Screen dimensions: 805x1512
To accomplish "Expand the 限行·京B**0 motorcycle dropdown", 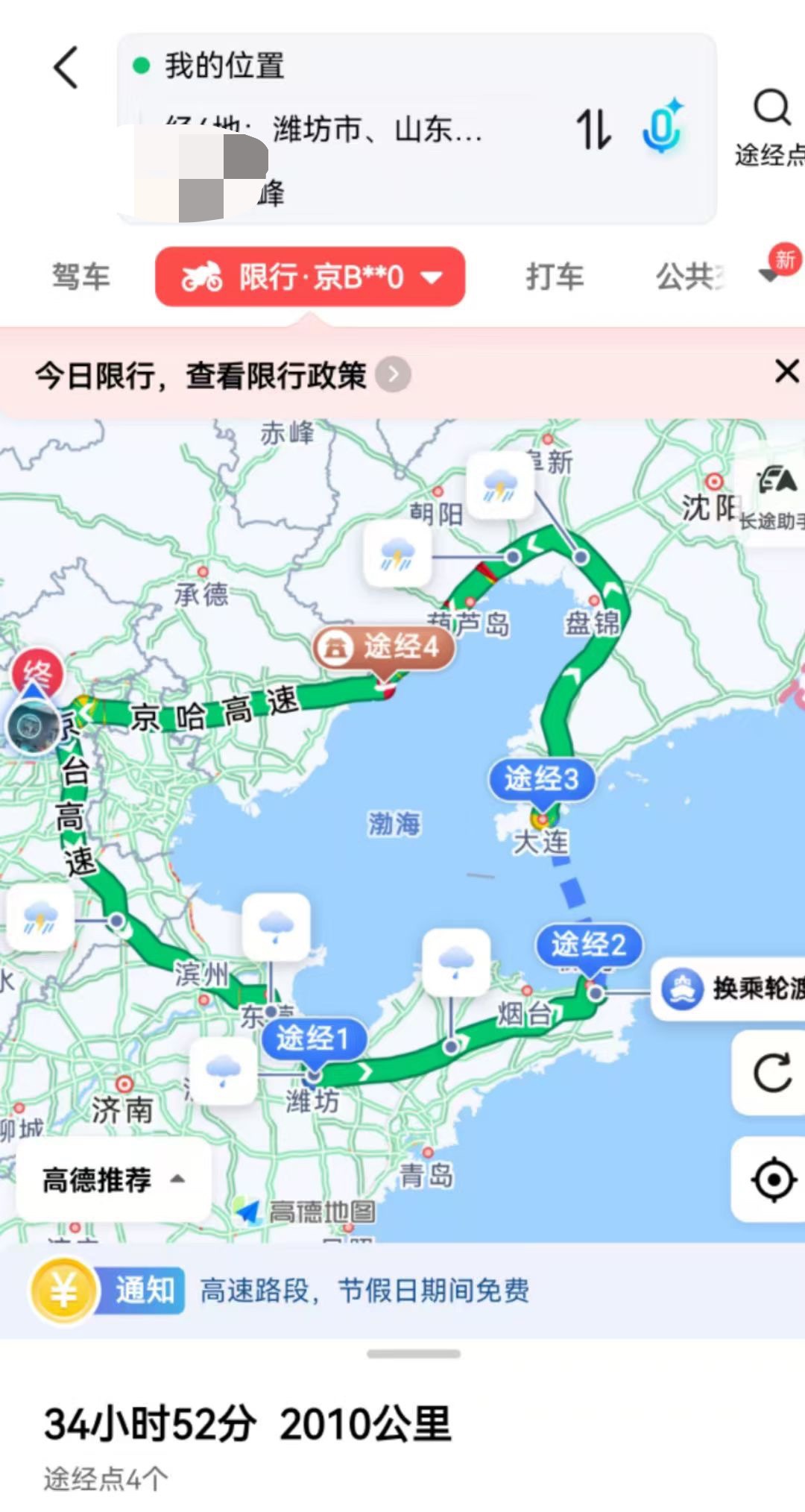I will 310,277.
